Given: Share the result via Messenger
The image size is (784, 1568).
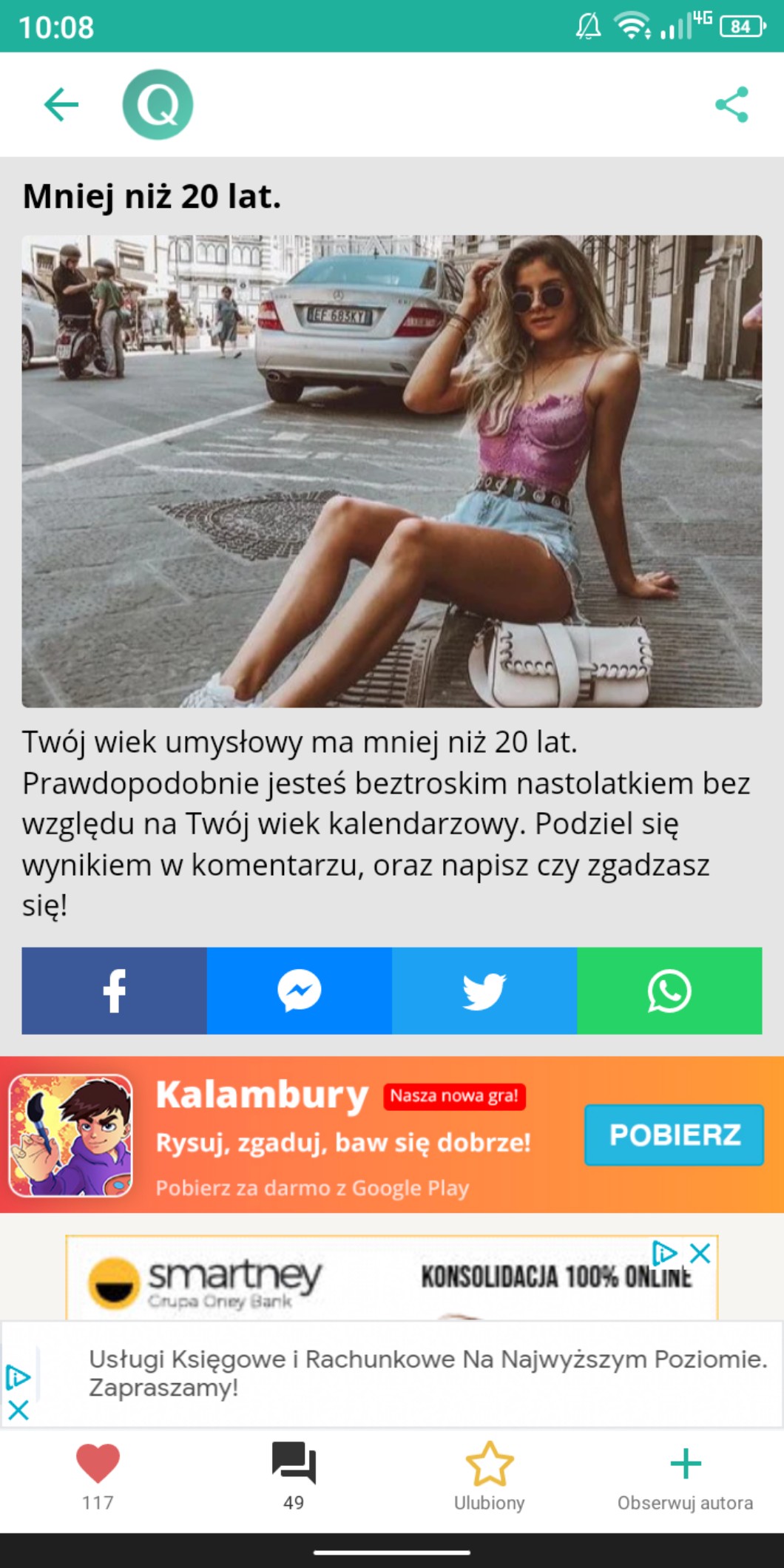Looking at the screenshot, I should 299,990.
